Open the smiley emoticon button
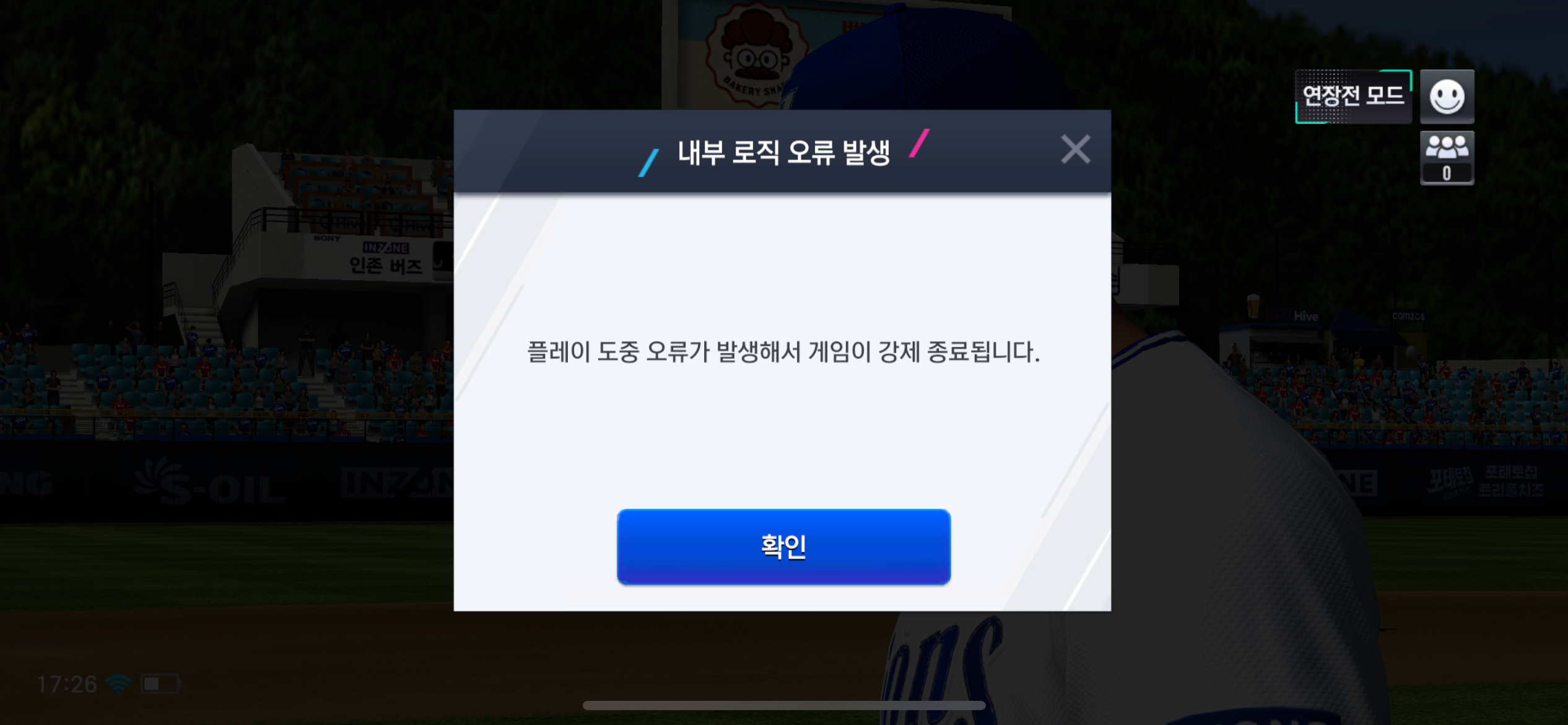Screen dimensions: 1568x725 pos(1447,97)
